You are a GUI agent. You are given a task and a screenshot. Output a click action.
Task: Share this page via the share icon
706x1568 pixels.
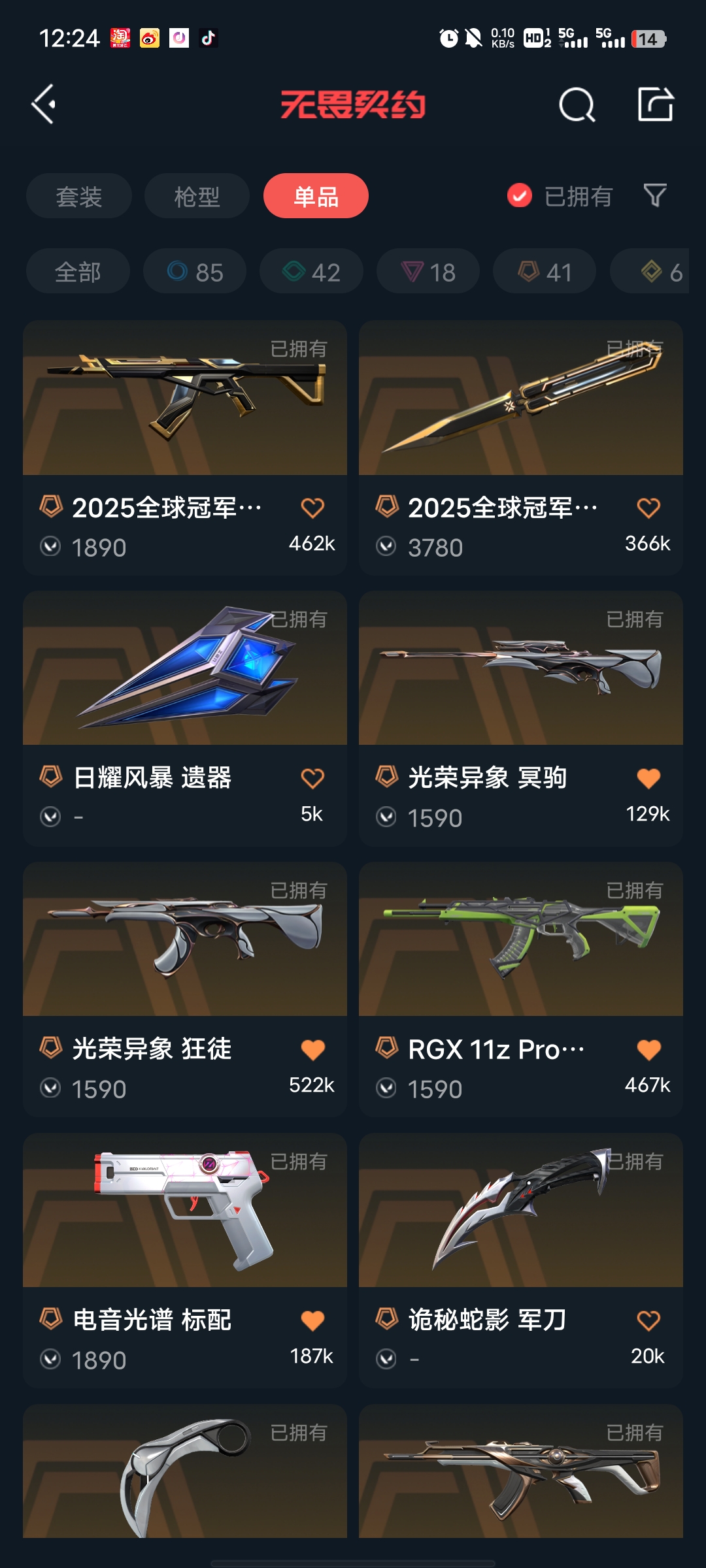pyautogui.click(x=655, y=105)
